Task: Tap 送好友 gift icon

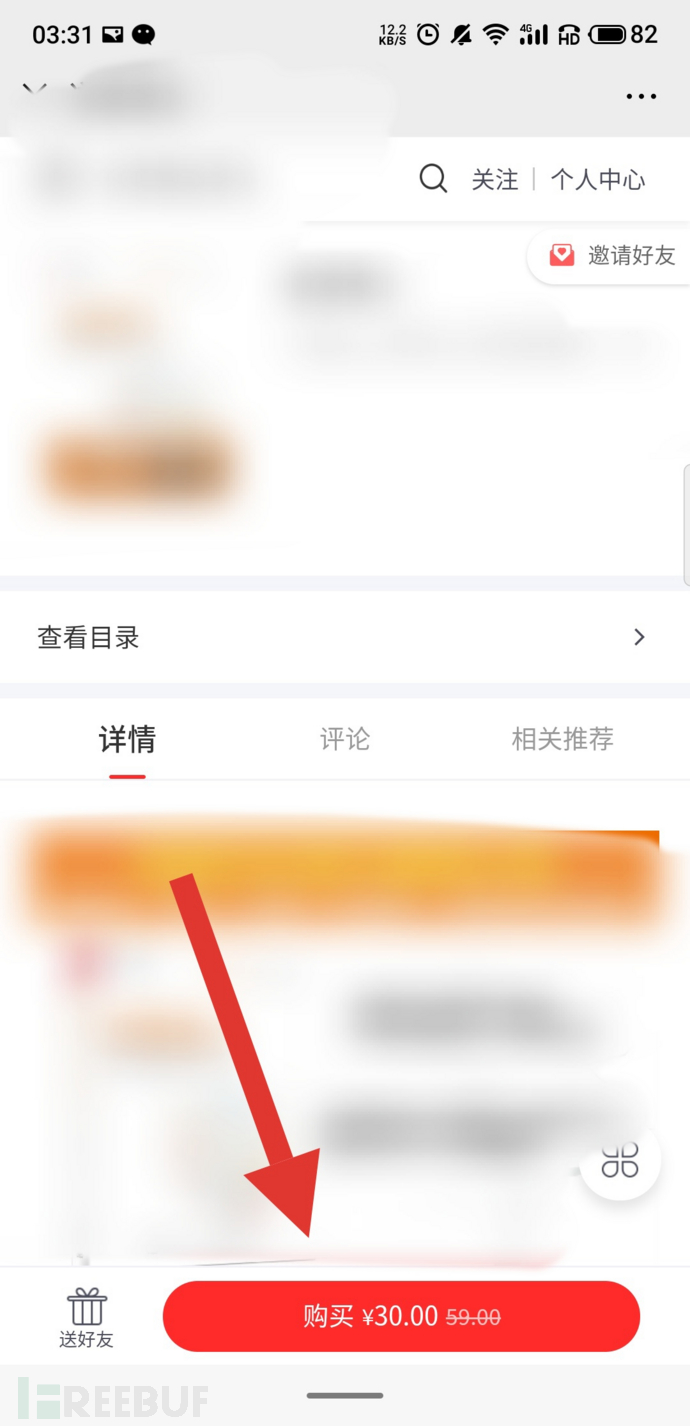Action: tap(86, 1317)
